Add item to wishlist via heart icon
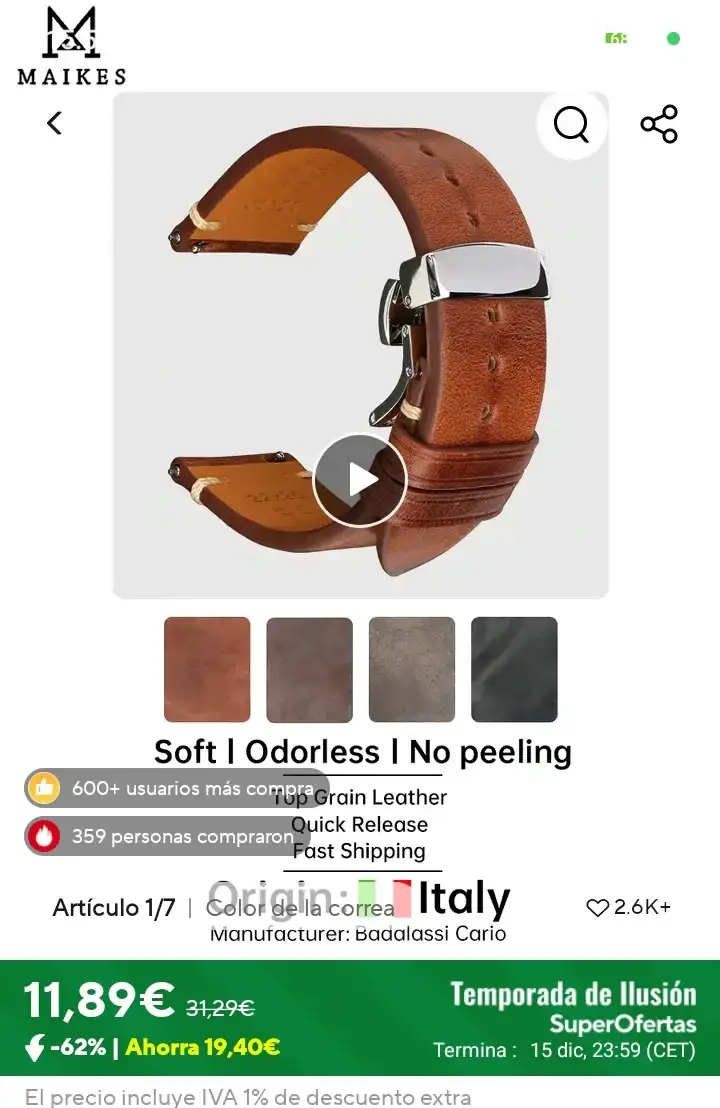Image resolution: width=720 pixels, height=1108 pixels. coord(598,908)
